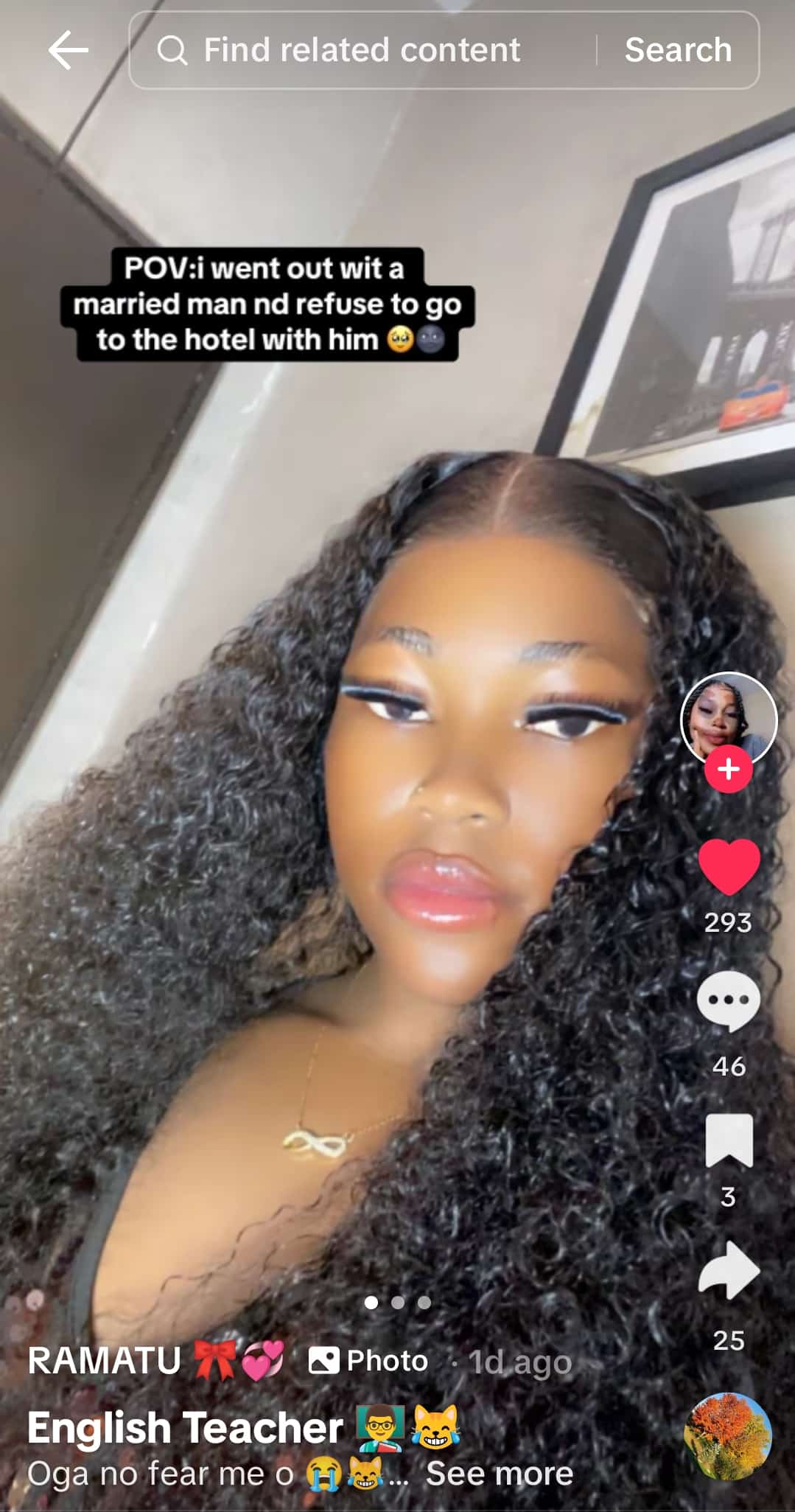Open the creator's profile picture
The height and width of the screenshot is (1512, 795).
[728, 717]
